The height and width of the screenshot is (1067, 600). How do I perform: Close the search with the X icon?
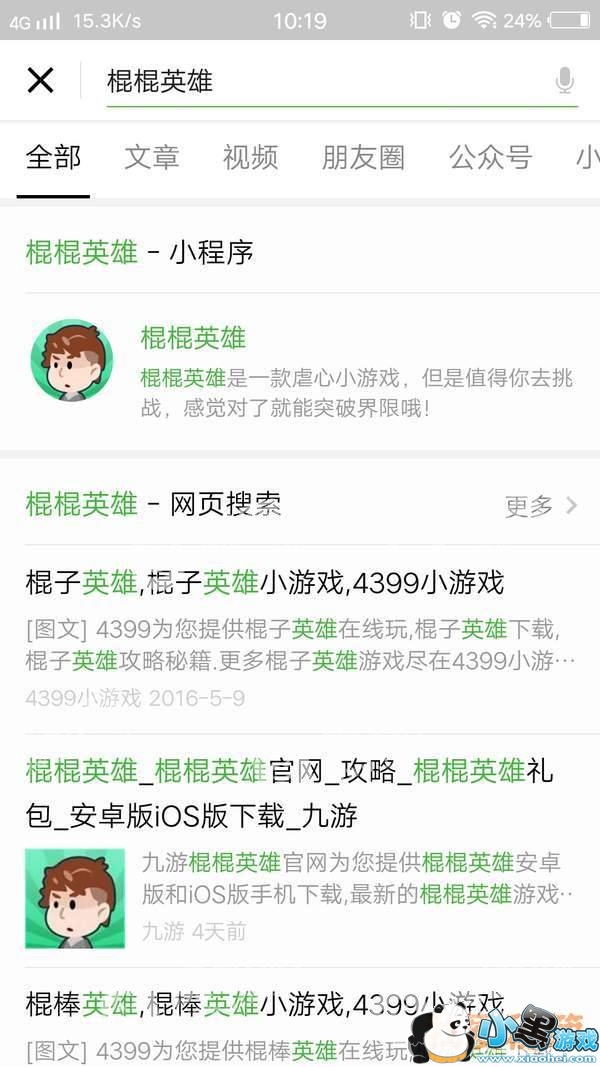pos(40,80)
